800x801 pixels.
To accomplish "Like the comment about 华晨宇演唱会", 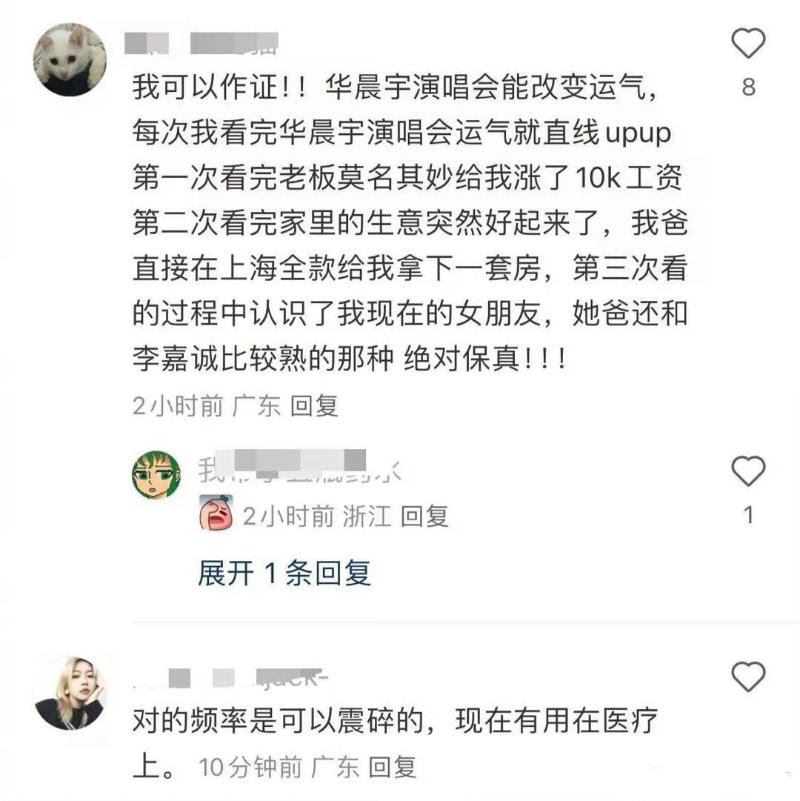I will [x=748, y=45].
